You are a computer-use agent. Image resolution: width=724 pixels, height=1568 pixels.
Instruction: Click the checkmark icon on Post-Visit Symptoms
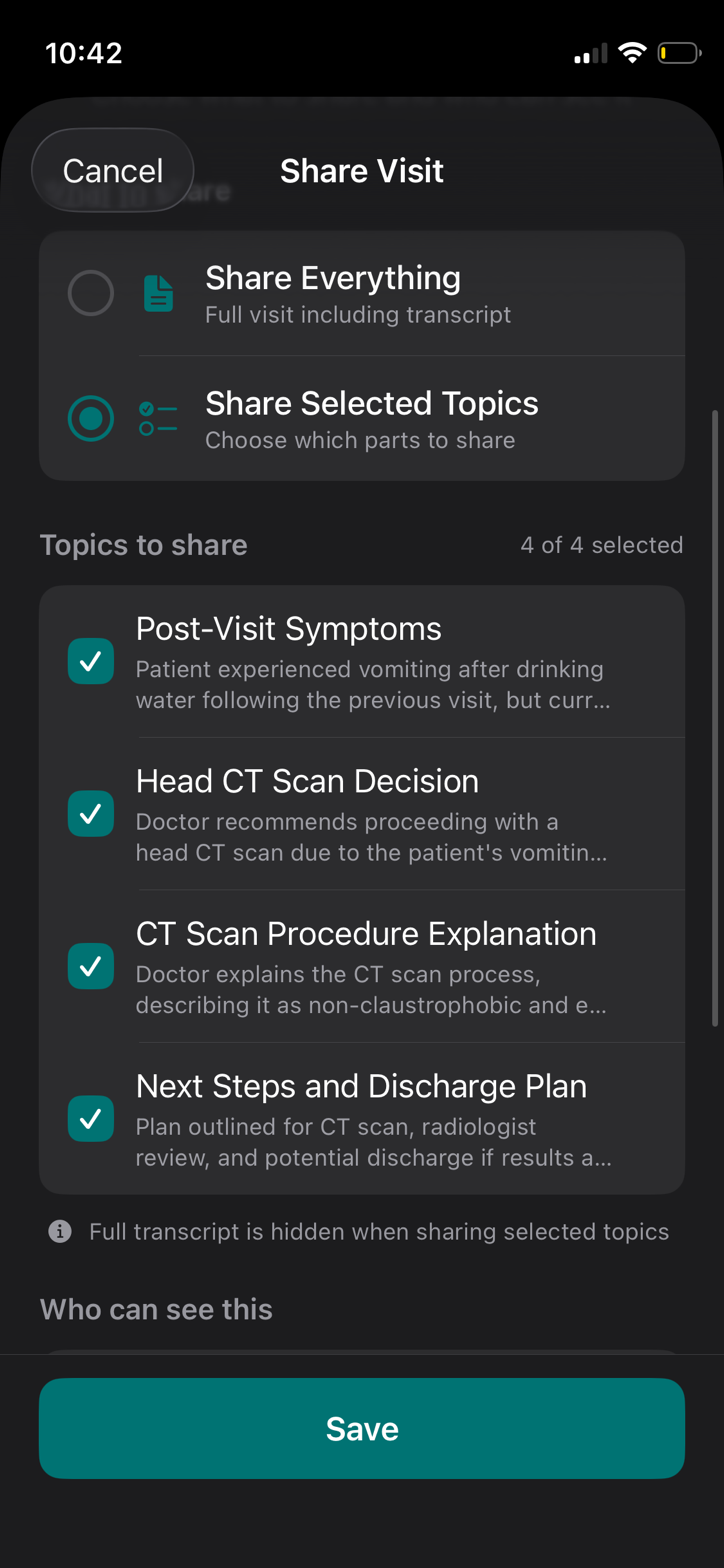(91, 661)
